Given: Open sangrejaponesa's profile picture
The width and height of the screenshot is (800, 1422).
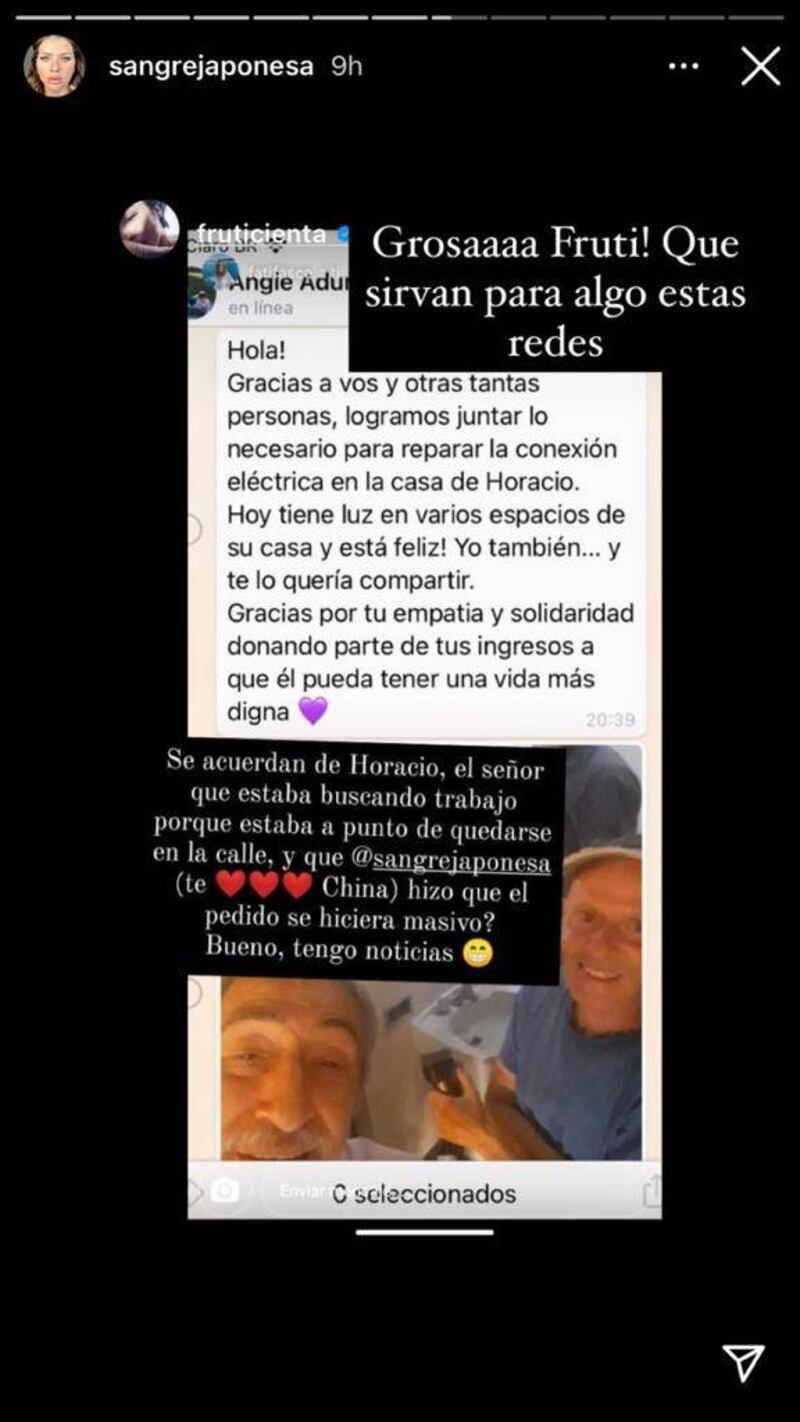Looking at the screenshot, I should point(54,66).
